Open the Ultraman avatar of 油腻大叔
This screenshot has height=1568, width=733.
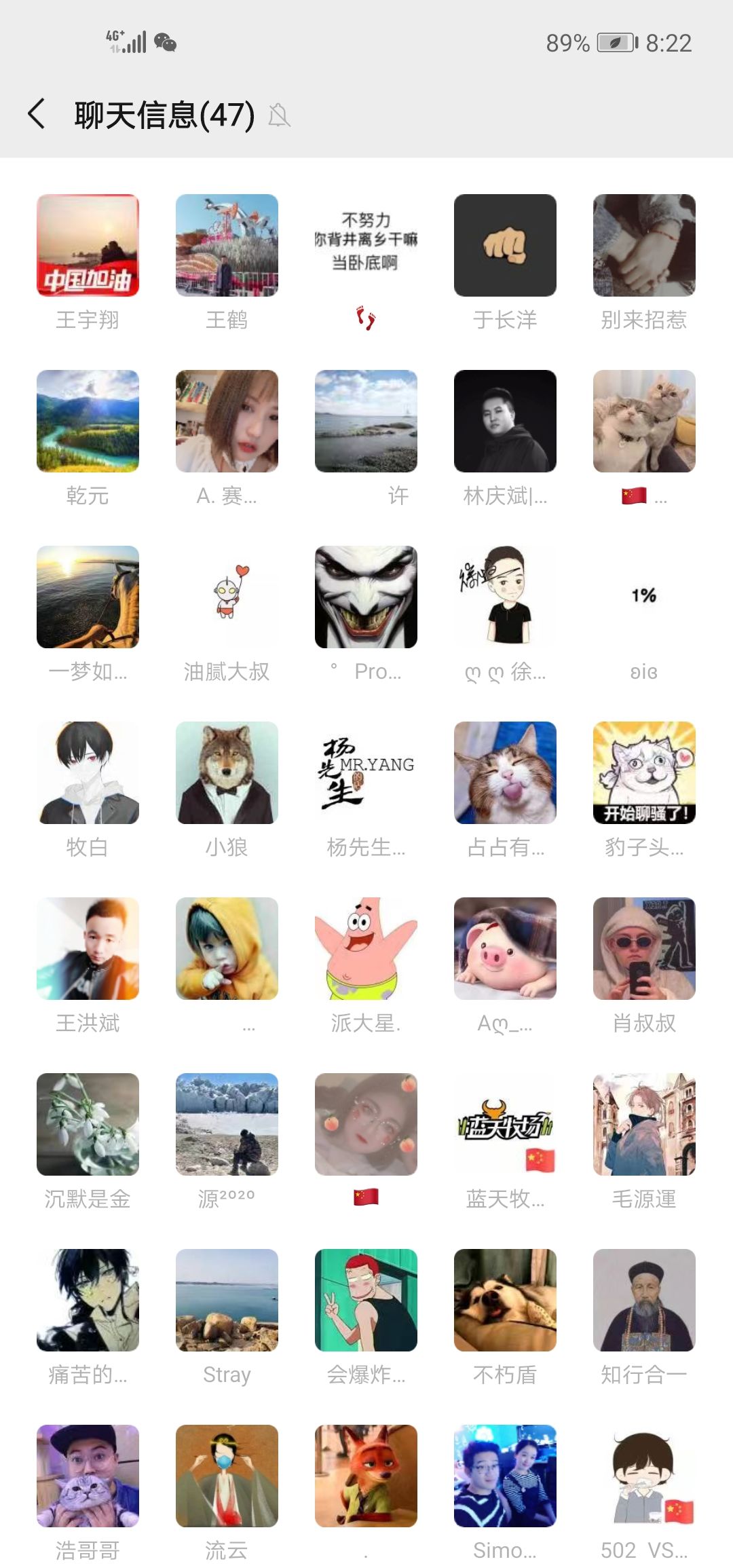coord(227,596)
